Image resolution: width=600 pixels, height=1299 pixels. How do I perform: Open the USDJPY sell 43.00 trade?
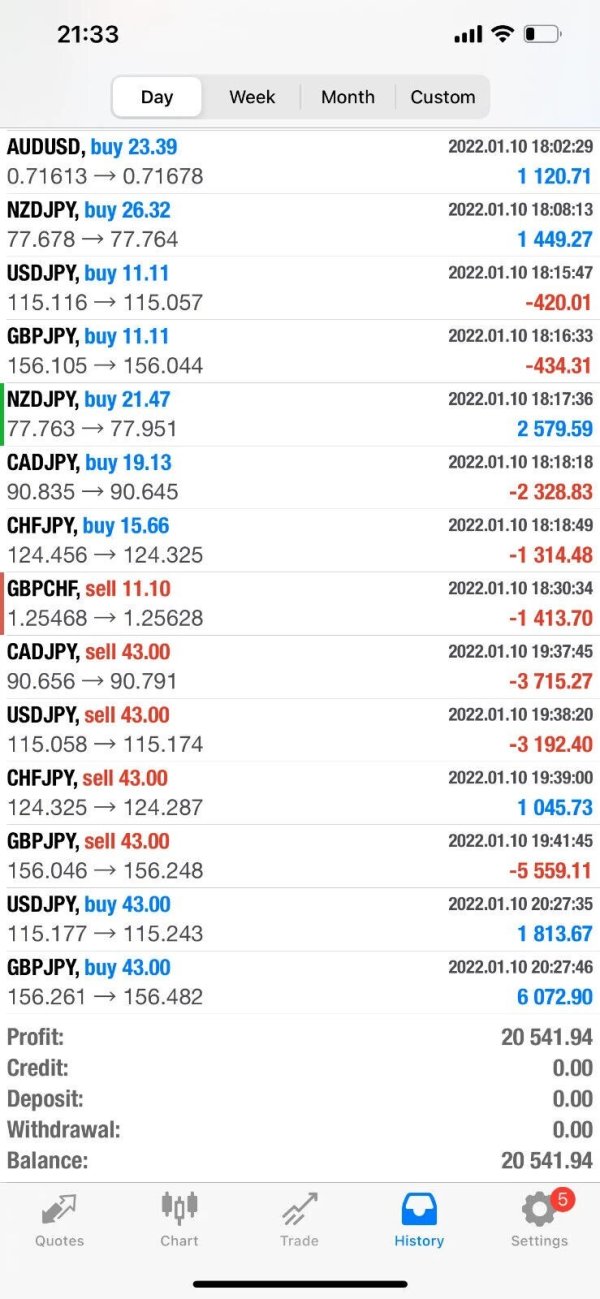pos(300,729)
